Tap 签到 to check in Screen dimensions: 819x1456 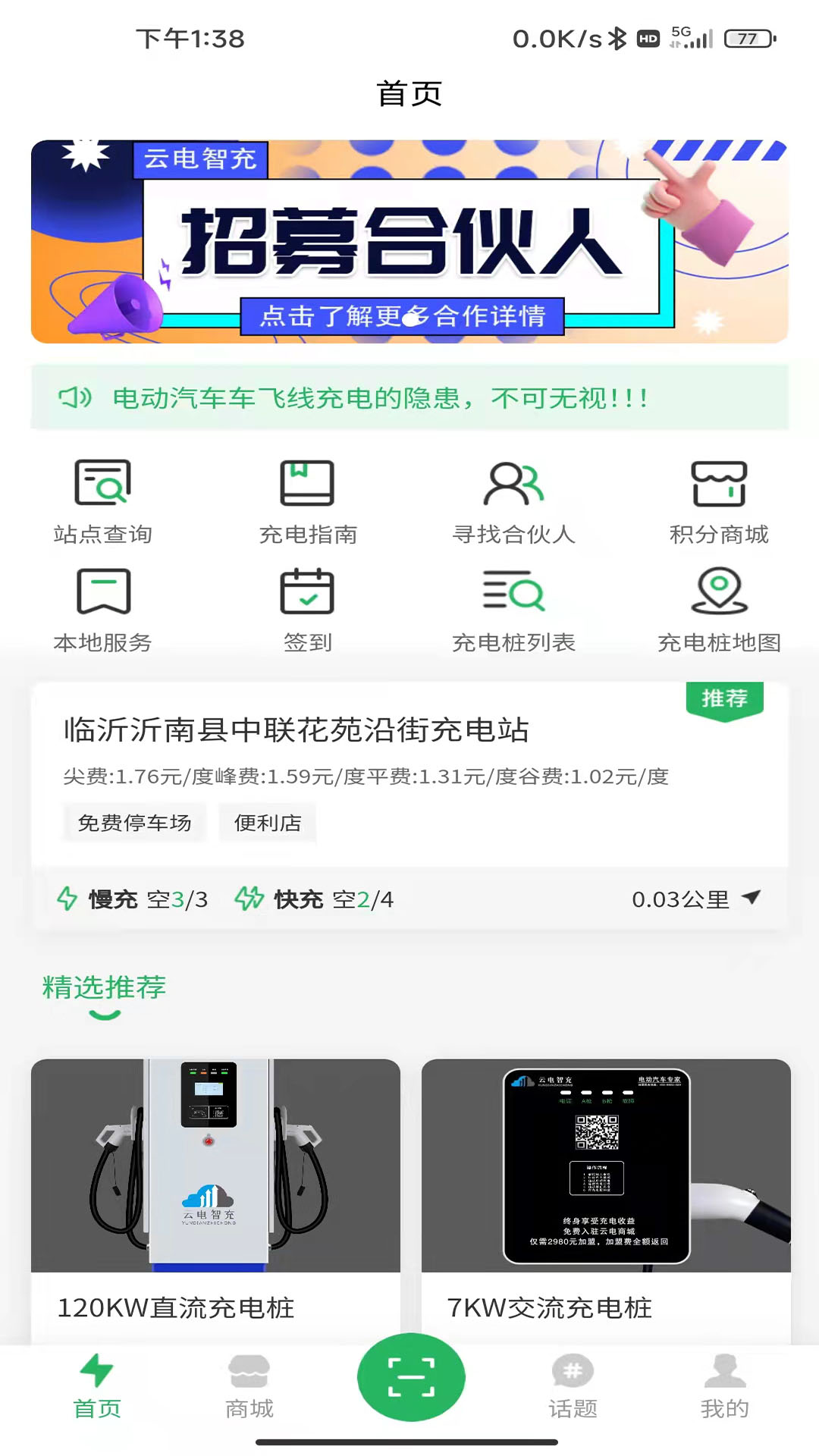tap(307, 609)
